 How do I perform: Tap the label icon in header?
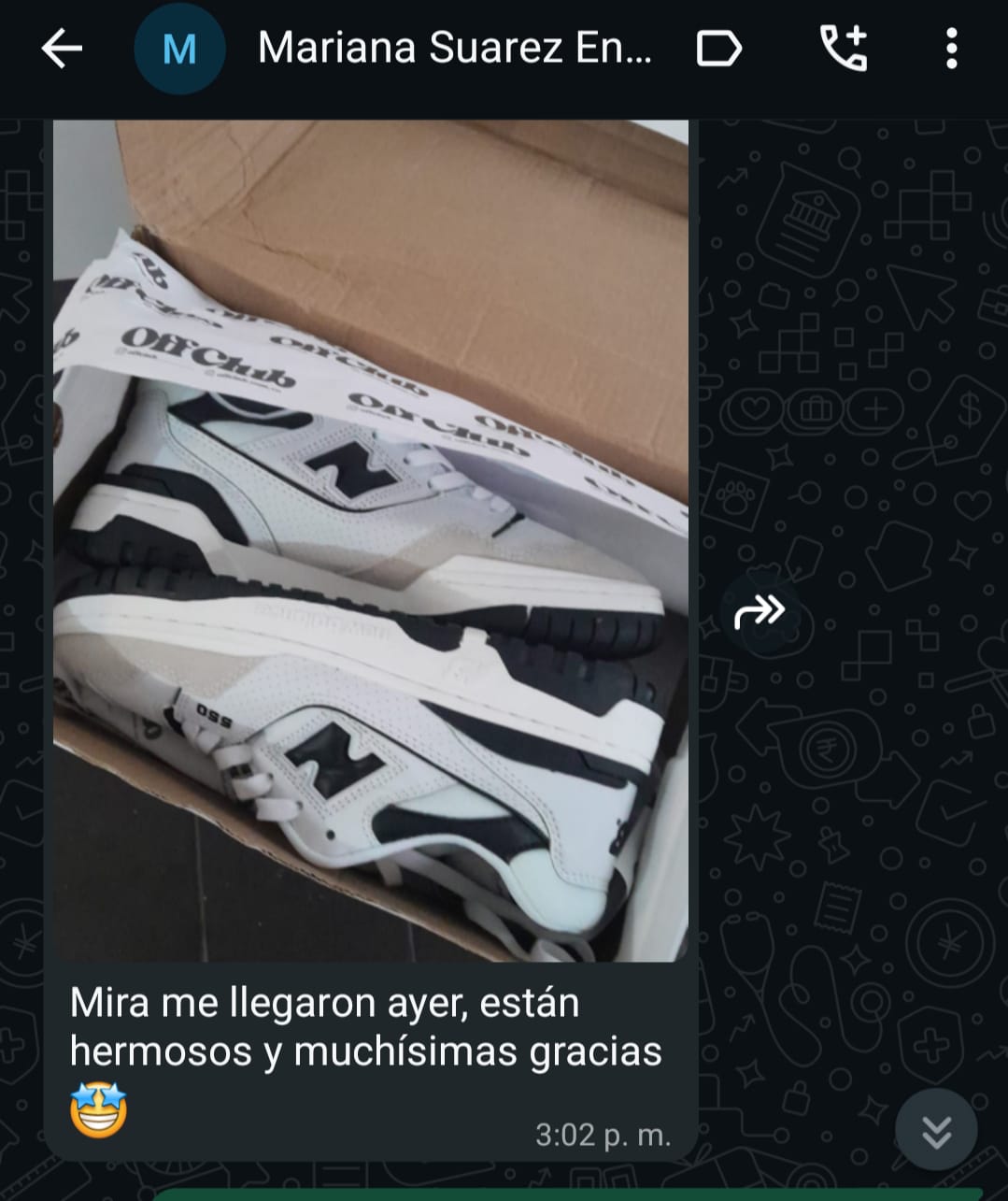coord(719,49)
